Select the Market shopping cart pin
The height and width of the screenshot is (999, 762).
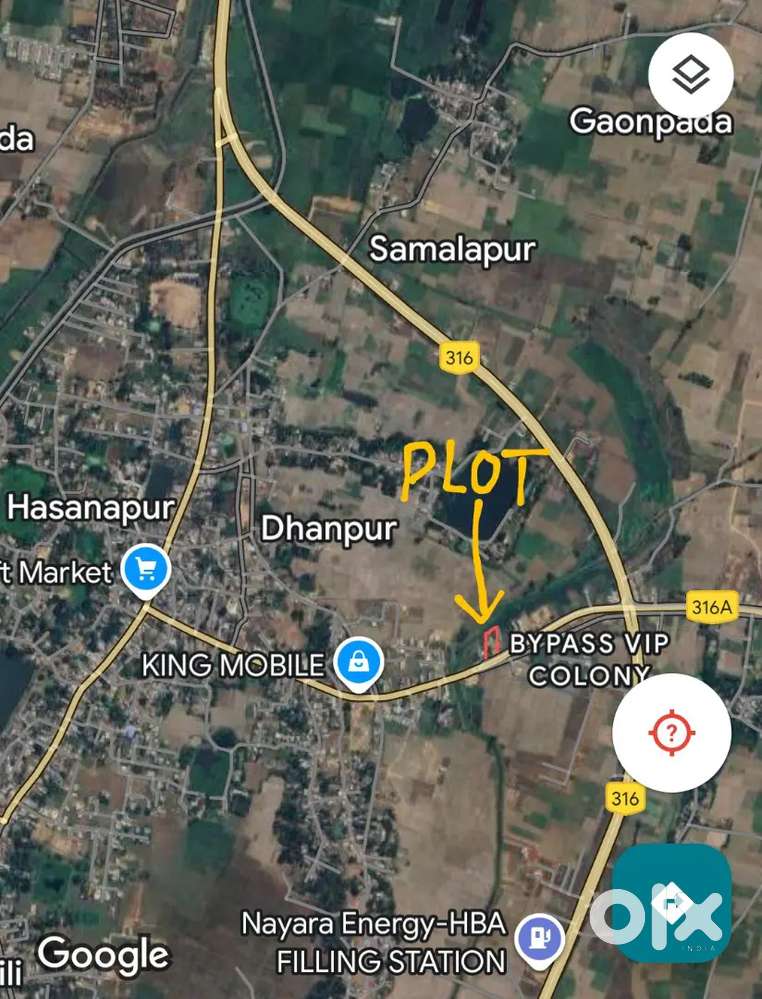(x=146, y=571)
